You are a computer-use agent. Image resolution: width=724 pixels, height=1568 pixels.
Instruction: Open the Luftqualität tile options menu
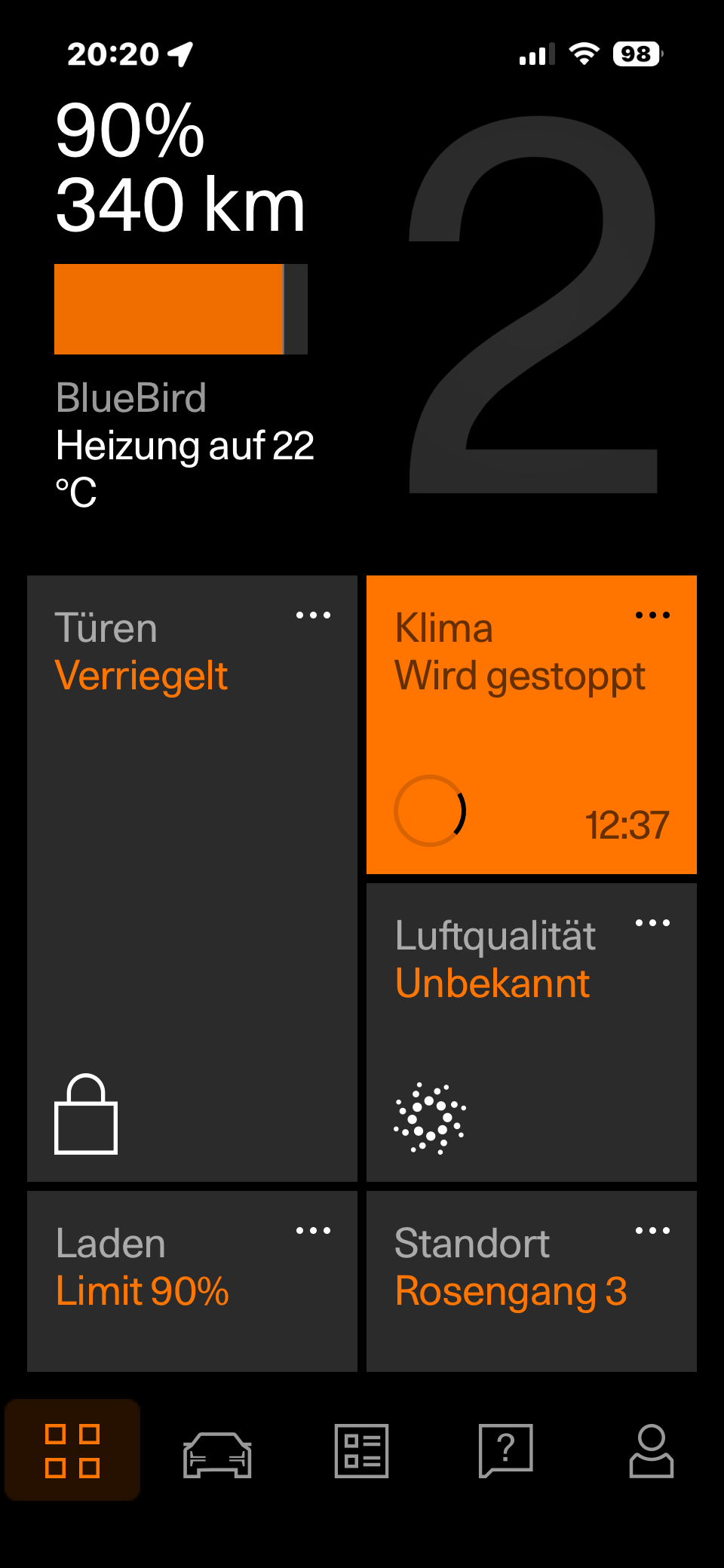tap(652, 923)
